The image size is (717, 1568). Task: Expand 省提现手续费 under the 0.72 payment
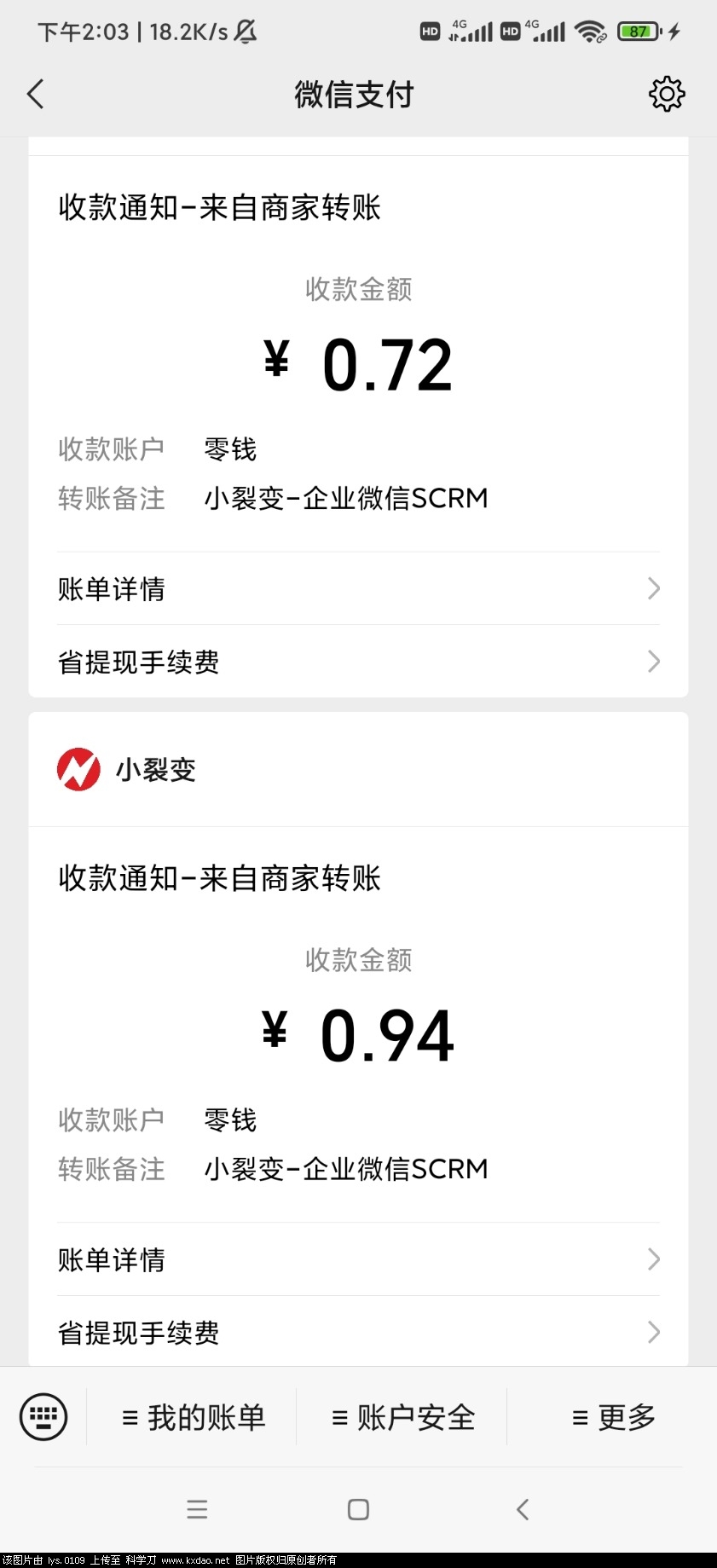pyautogui.click(x=138, y=662)
